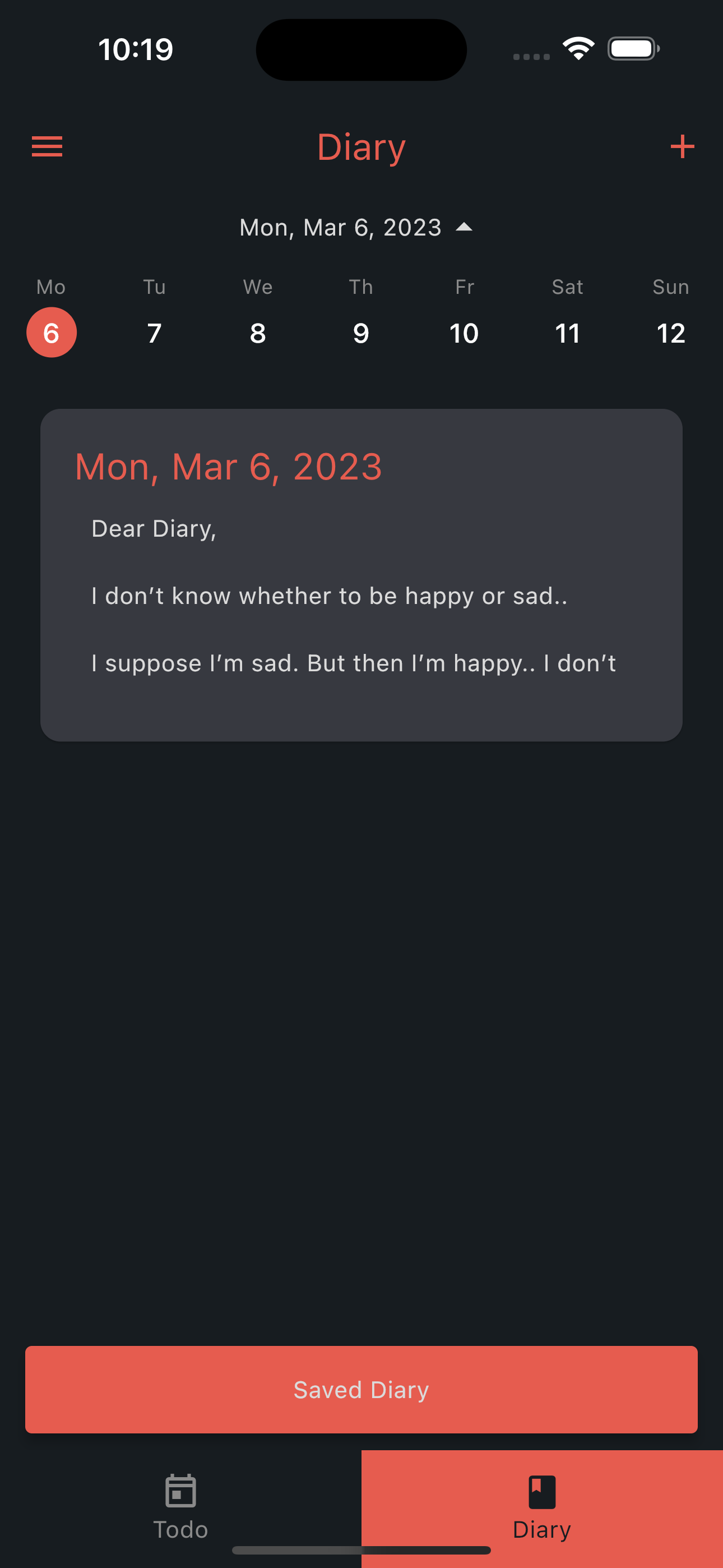Image resolution: width=723 pixels, height=1568 pixels.
Task: Switch to the Diary tab
Action: click(541, 1507)
